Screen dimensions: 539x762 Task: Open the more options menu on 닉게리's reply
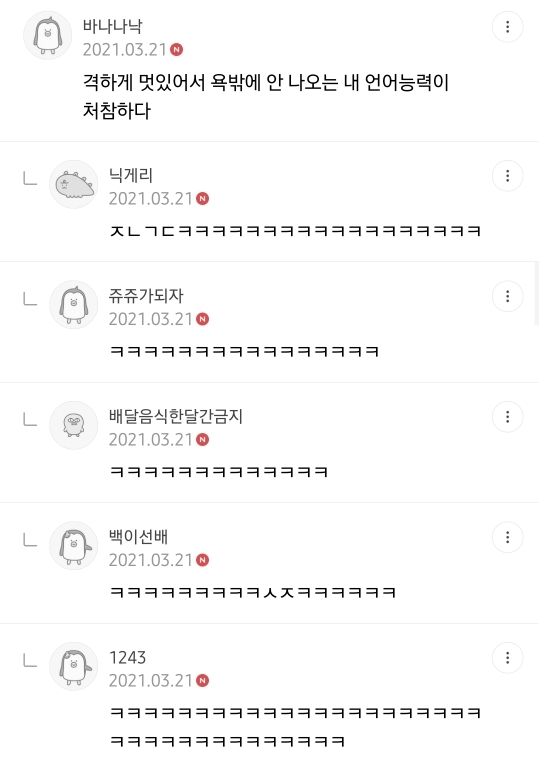click(507, 175)
